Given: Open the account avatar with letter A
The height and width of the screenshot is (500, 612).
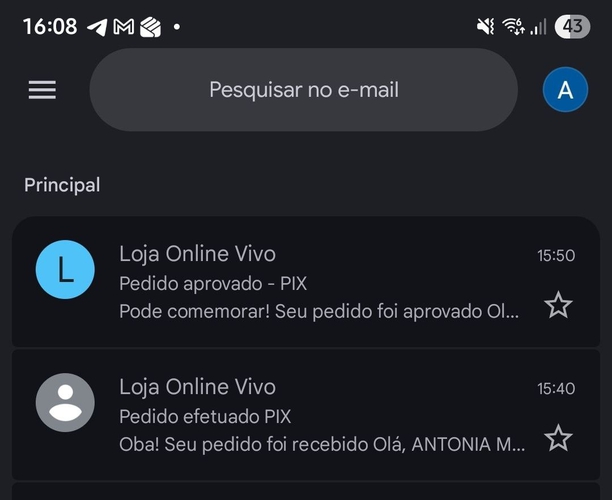Looking at the screenshot, I should pos(565,90).
